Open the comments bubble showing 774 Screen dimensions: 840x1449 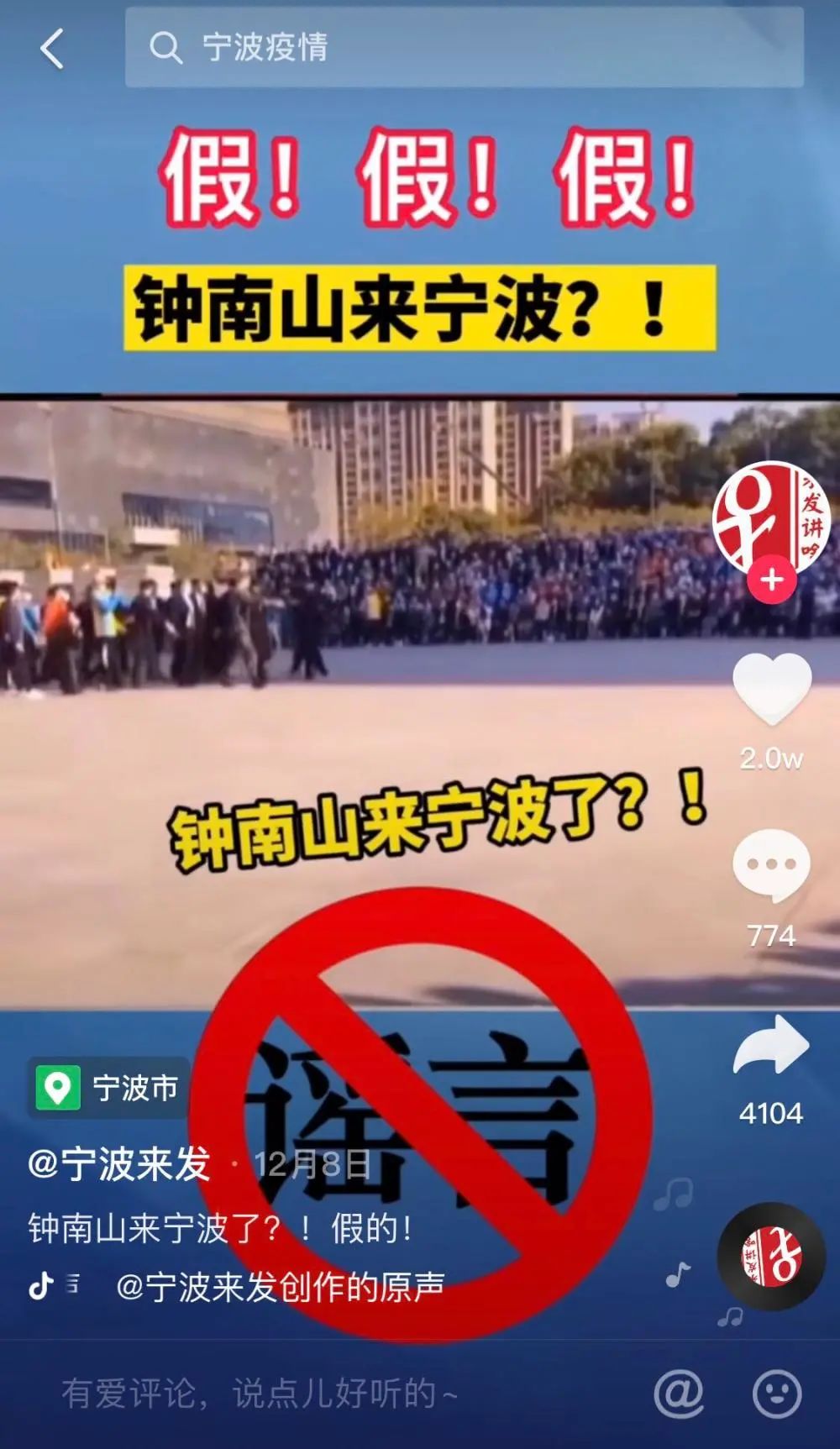[771, 865]
